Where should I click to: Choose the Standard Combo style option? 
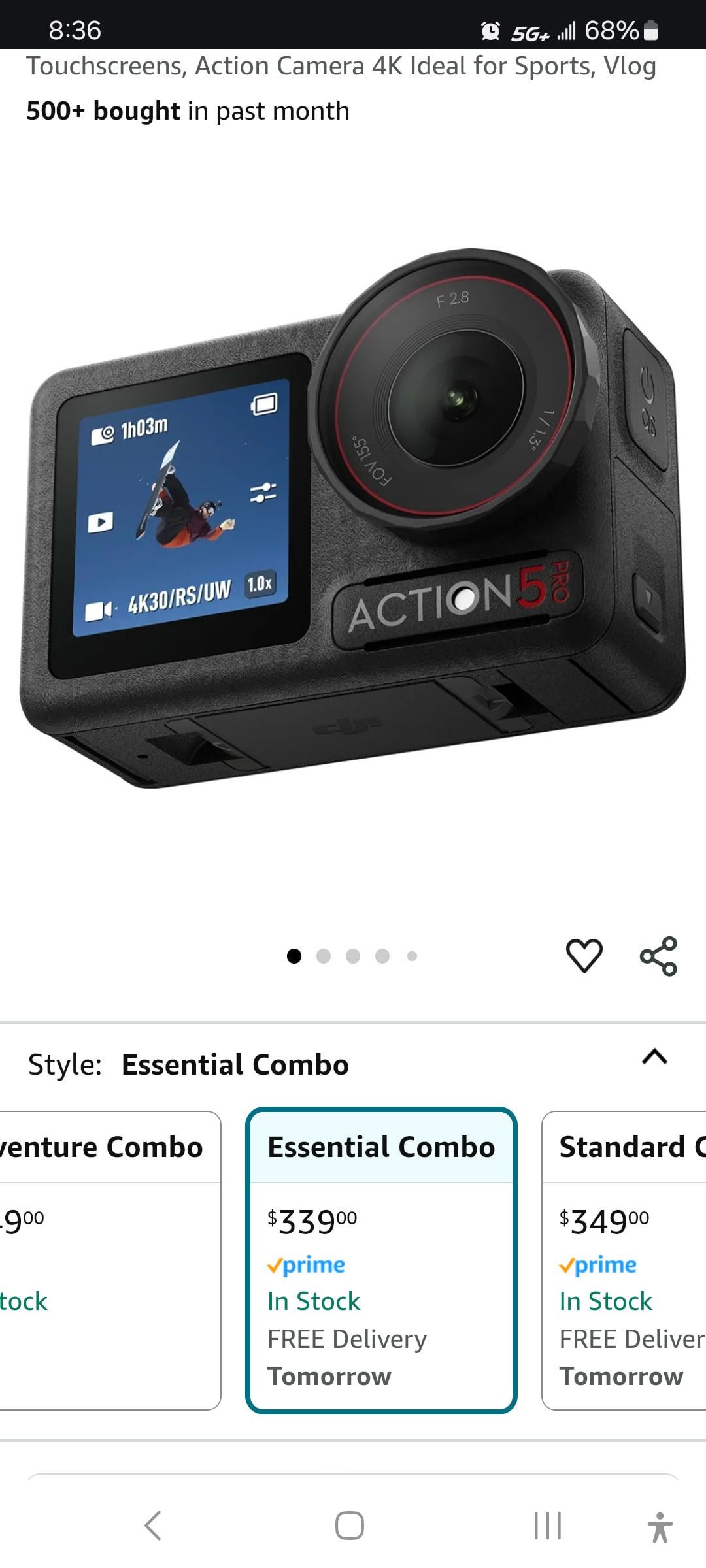point(624,1260)
